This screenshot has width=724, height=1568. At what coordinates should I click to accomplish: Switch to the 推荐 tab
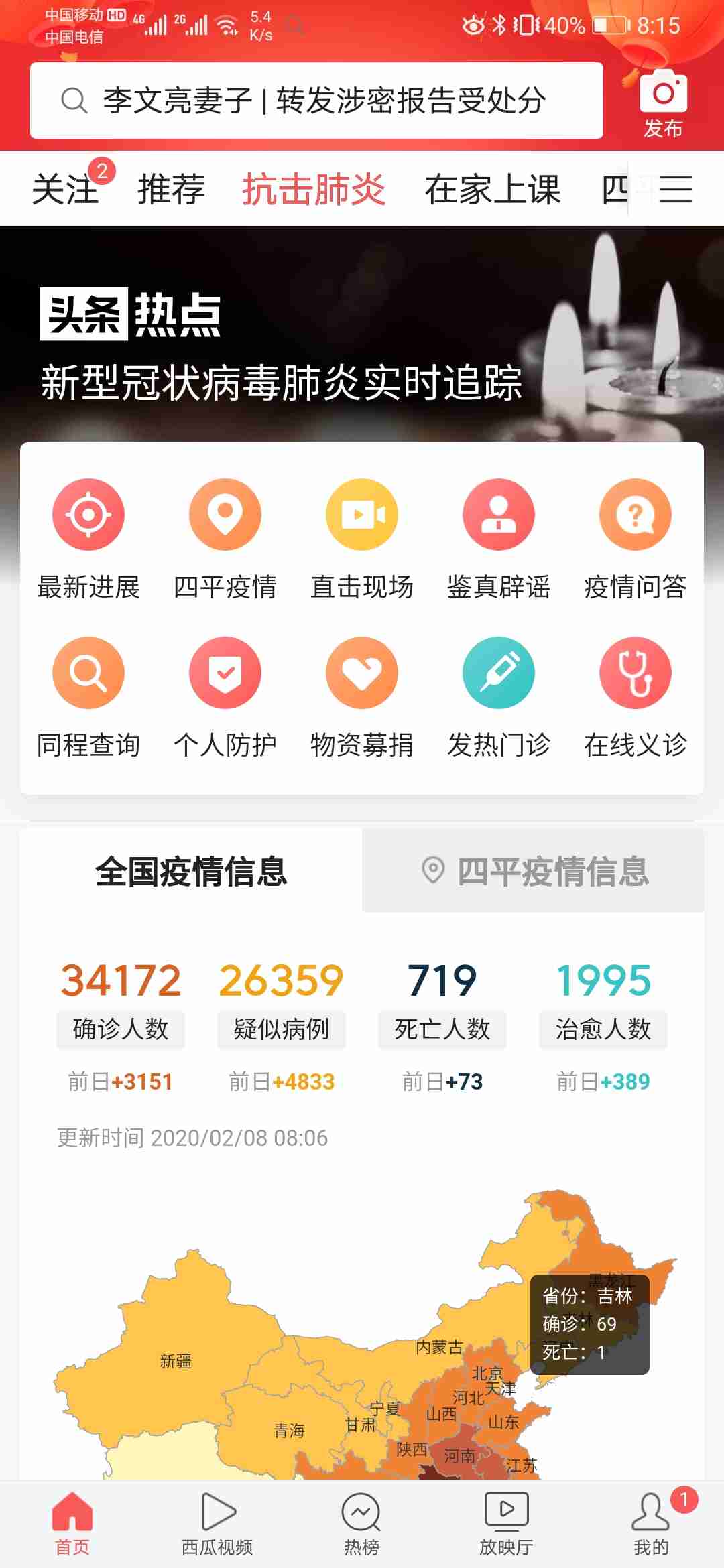[171, 189]
